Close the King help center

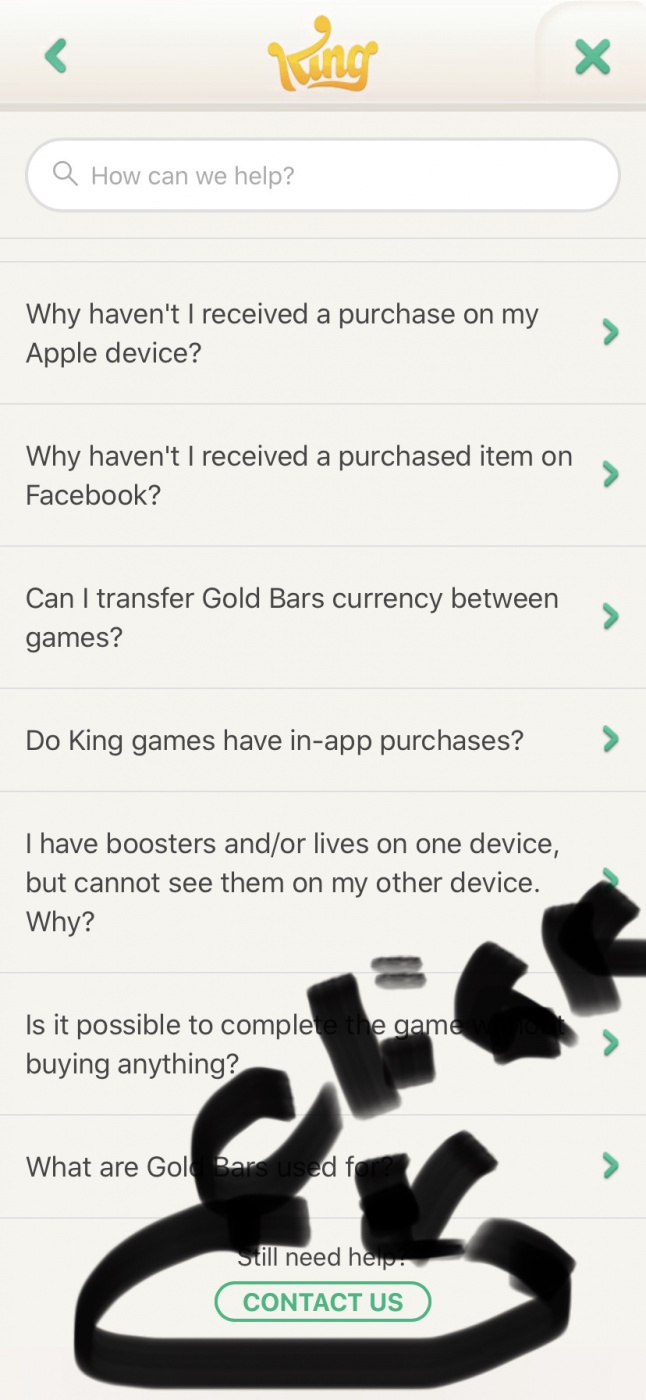coord(592,57)
